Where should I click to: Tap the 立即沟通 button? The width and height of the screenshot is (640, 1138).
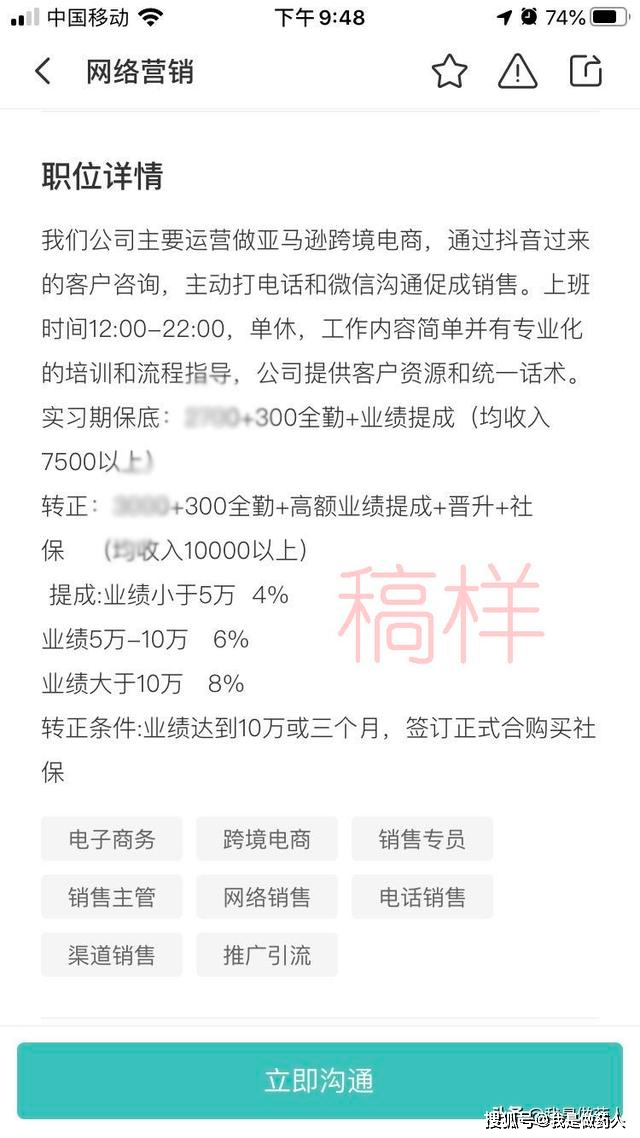[x=320, y=1081]
